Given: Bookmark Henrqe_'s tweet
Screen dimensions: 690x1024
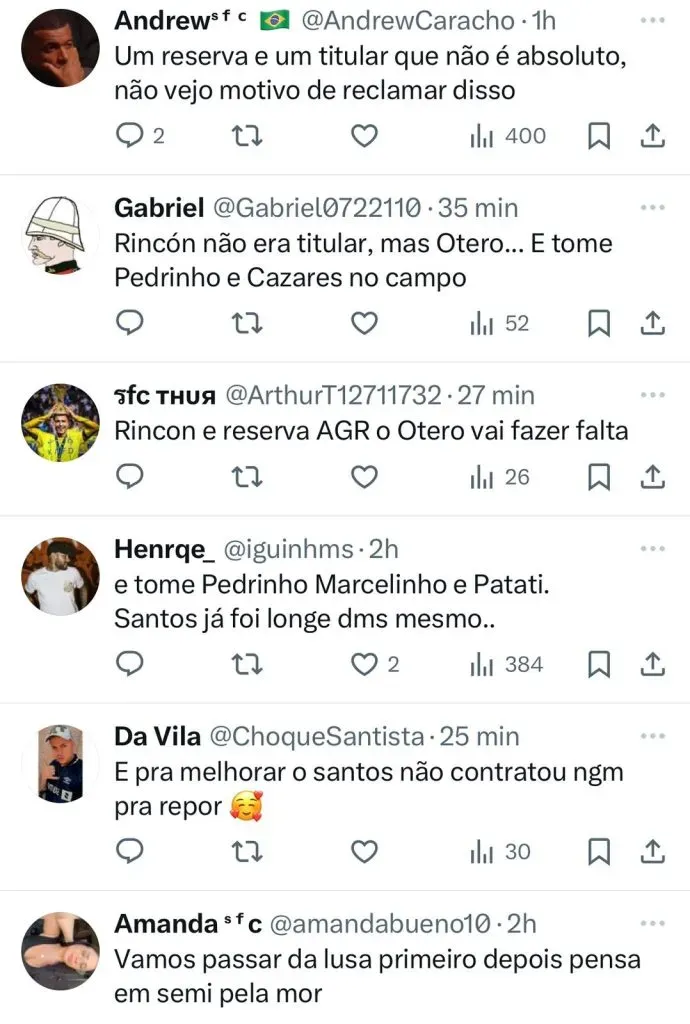Looking at the screenshot, I should point(598,664).
